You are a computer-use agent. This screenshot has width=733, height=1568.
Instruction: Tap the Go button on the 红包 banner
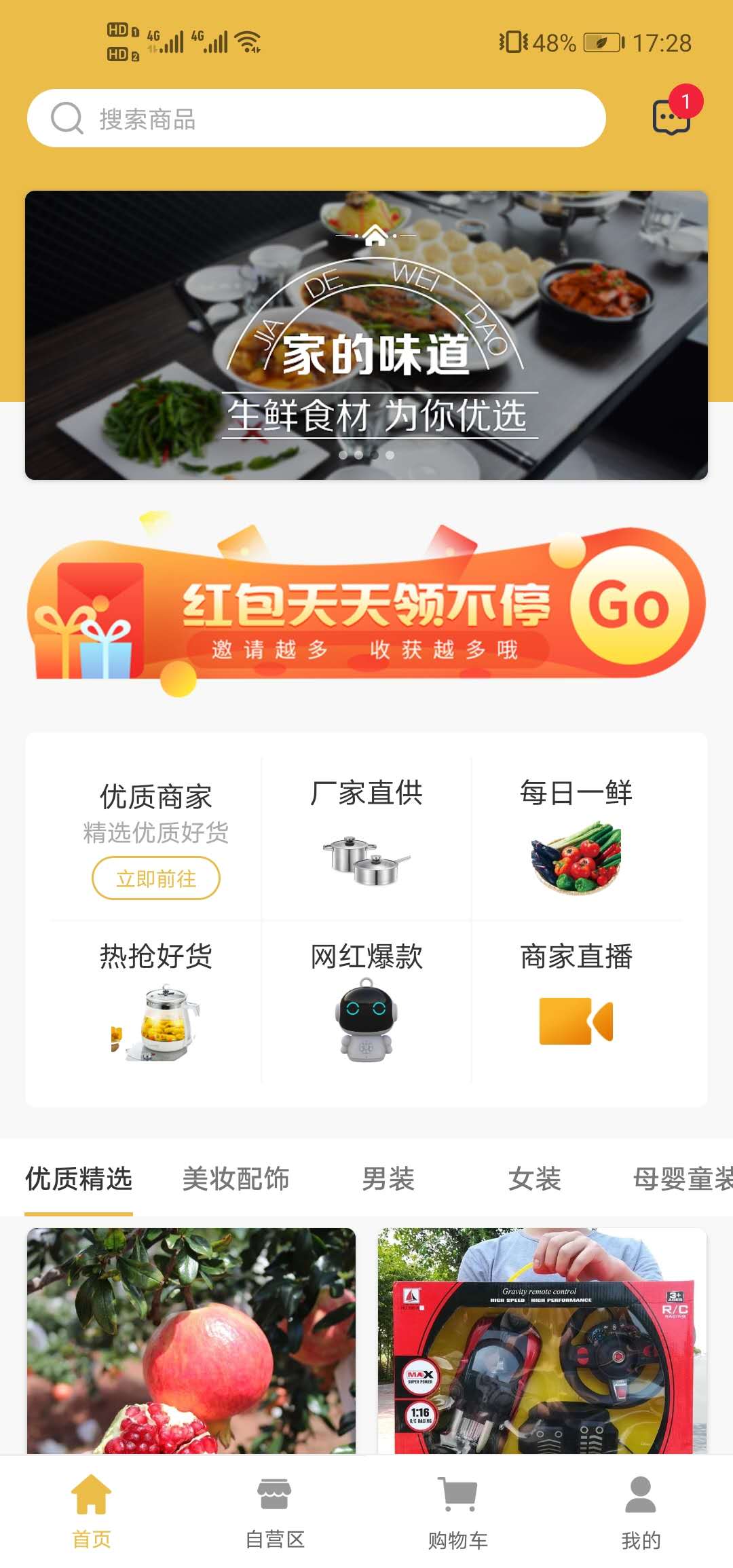[629, 605]
